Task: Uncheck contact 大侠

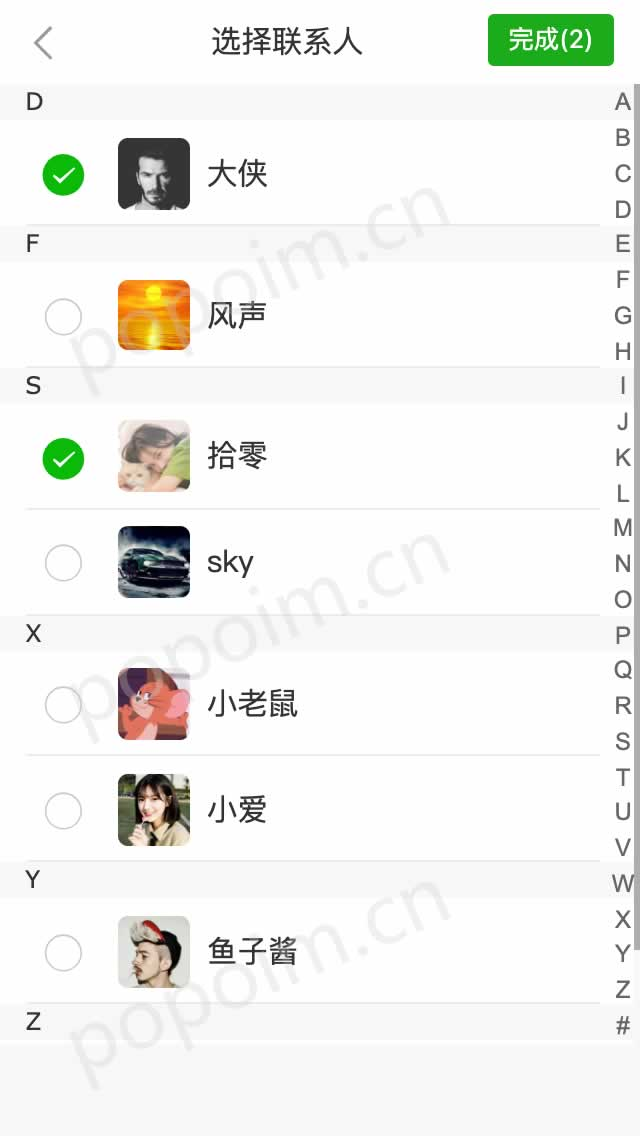Action: click(63, 175)
